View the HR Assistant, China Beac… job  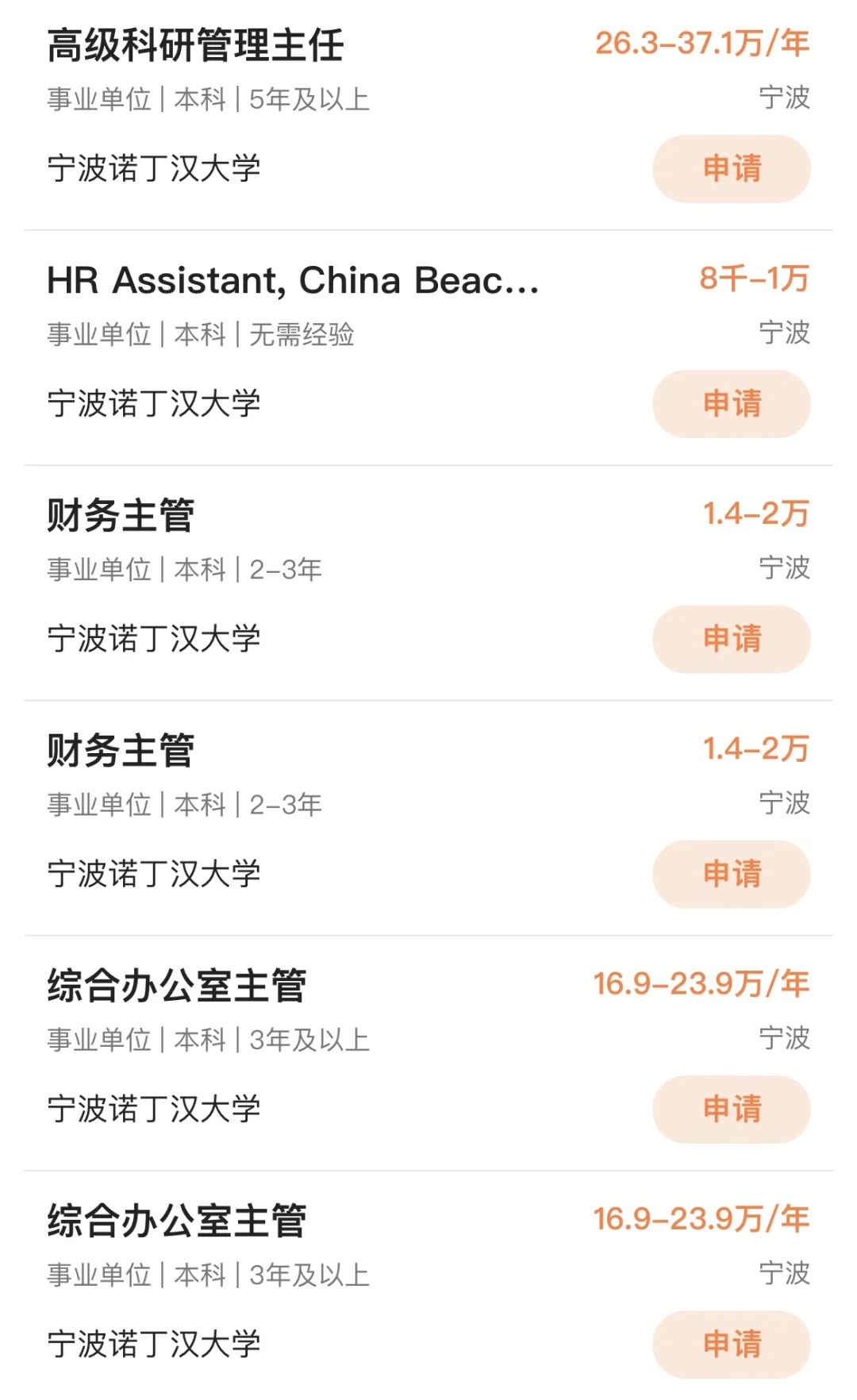pyautogui.click(x=293, y=280)
